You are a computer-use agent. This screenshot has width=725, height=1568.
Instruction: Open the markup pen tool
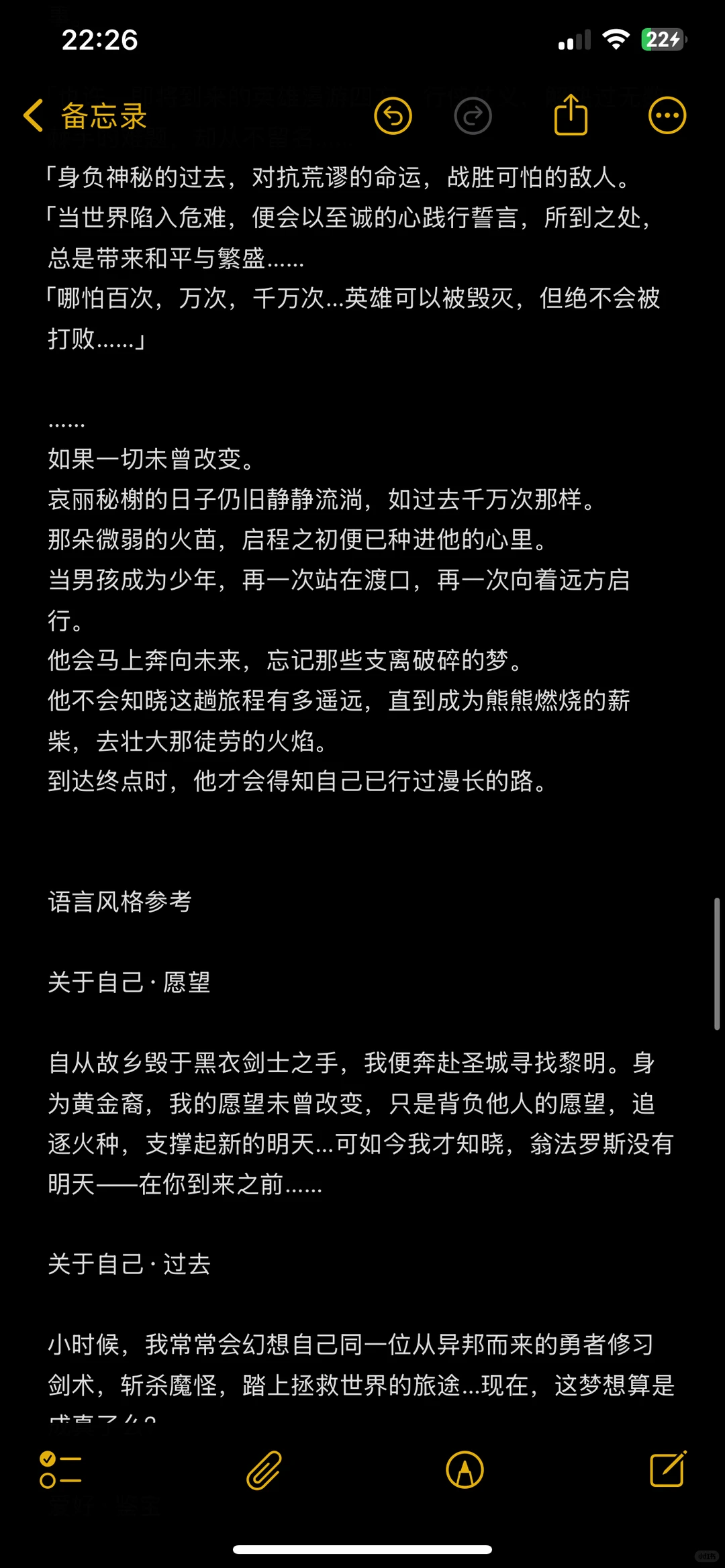click(465, 1470)
